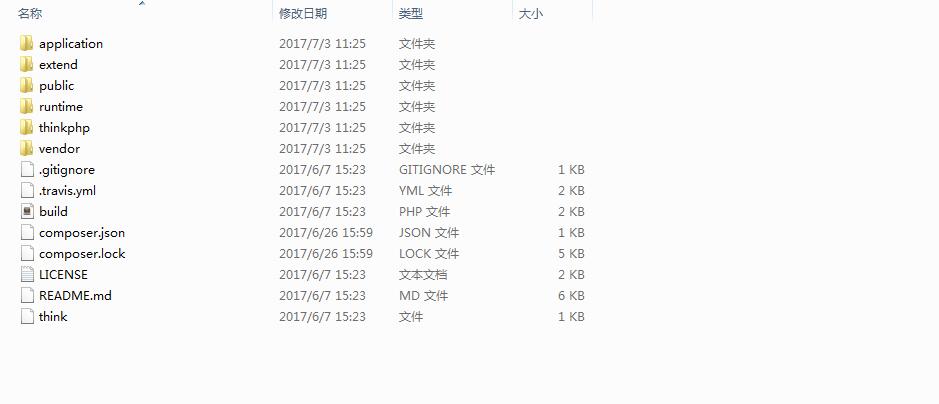Image resolution: width=939 pixels, height=404 pixels.
Task: Select the composer.lock file
Action: [x=82, y=254]
